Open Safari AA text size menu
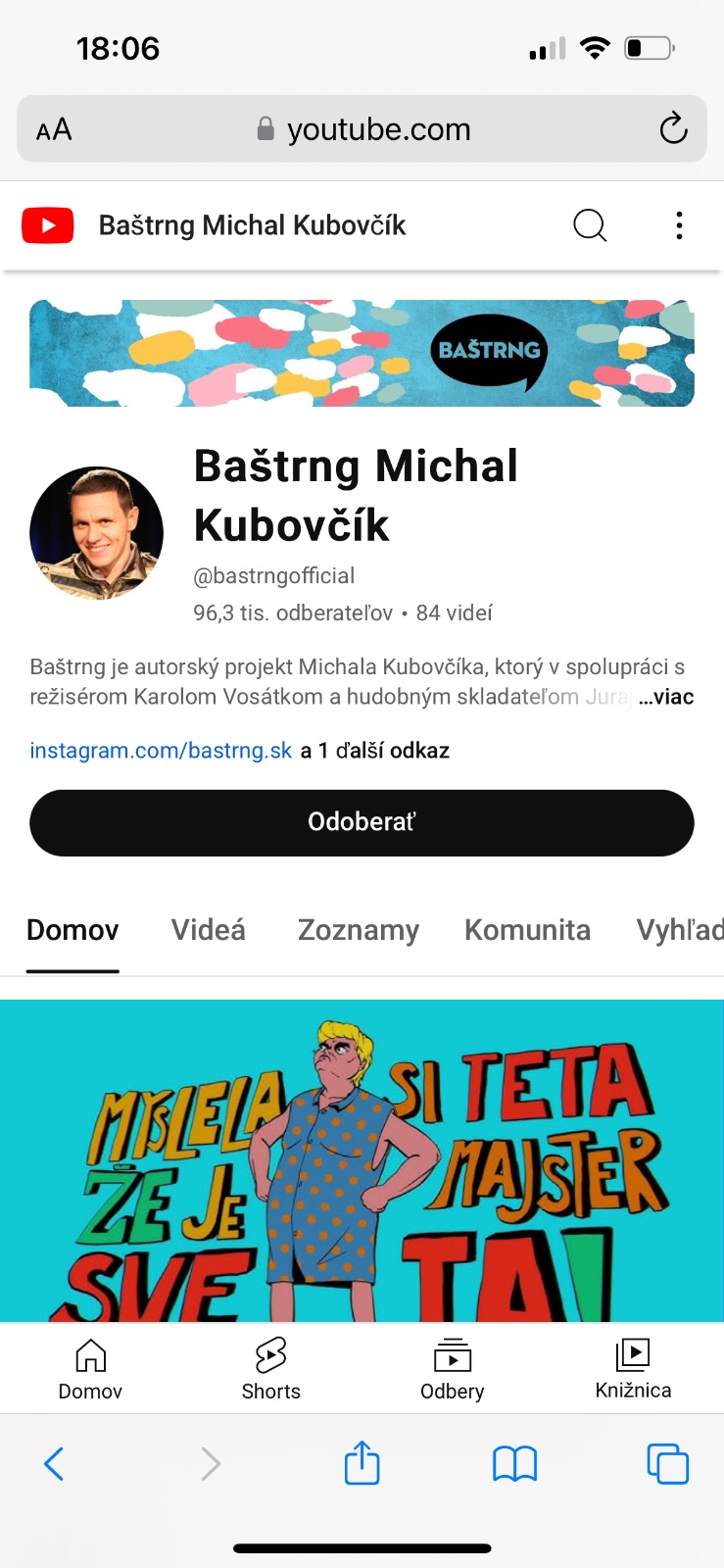Screen dimensions: 724x1568 pos(54,129)
